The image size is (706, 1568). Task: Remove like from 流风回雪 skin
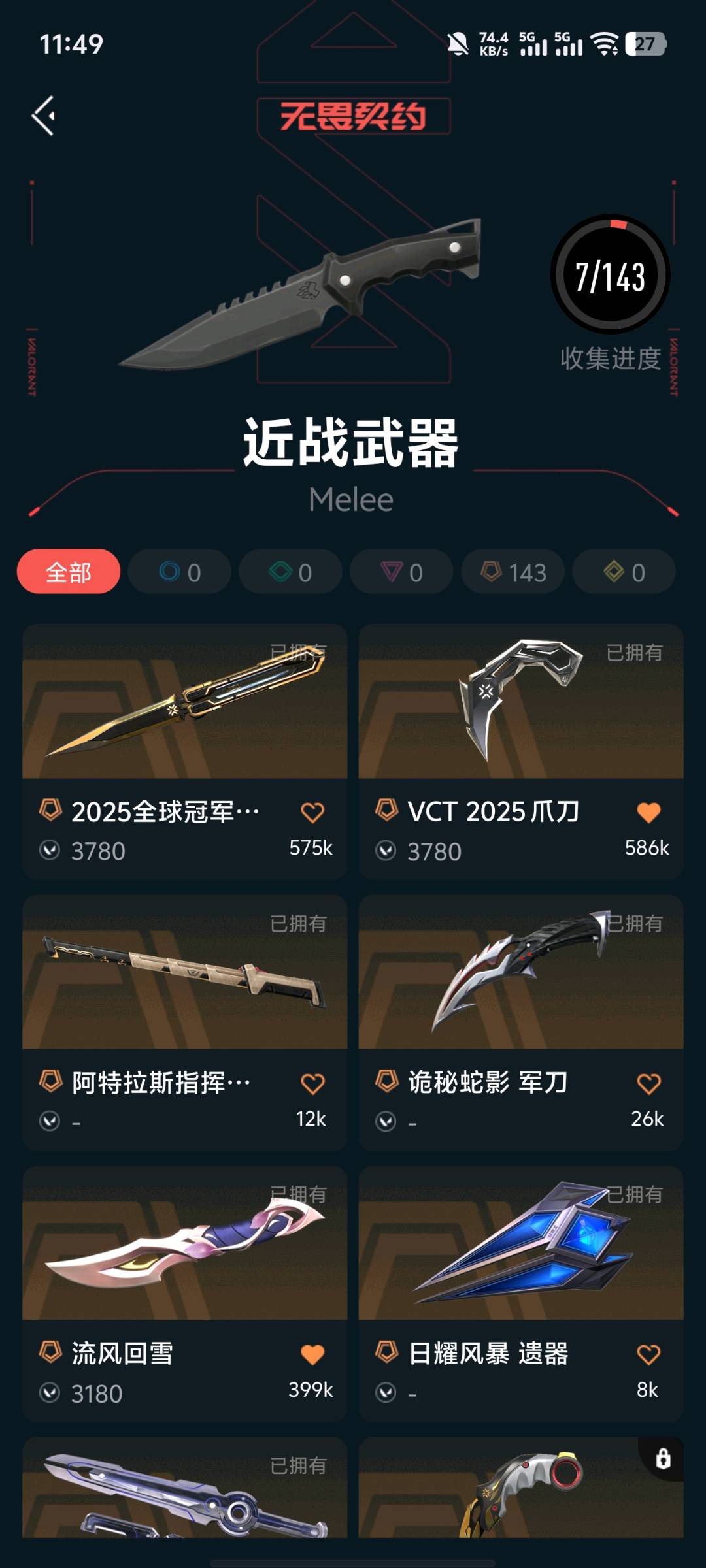click(x=312, y=1354)
